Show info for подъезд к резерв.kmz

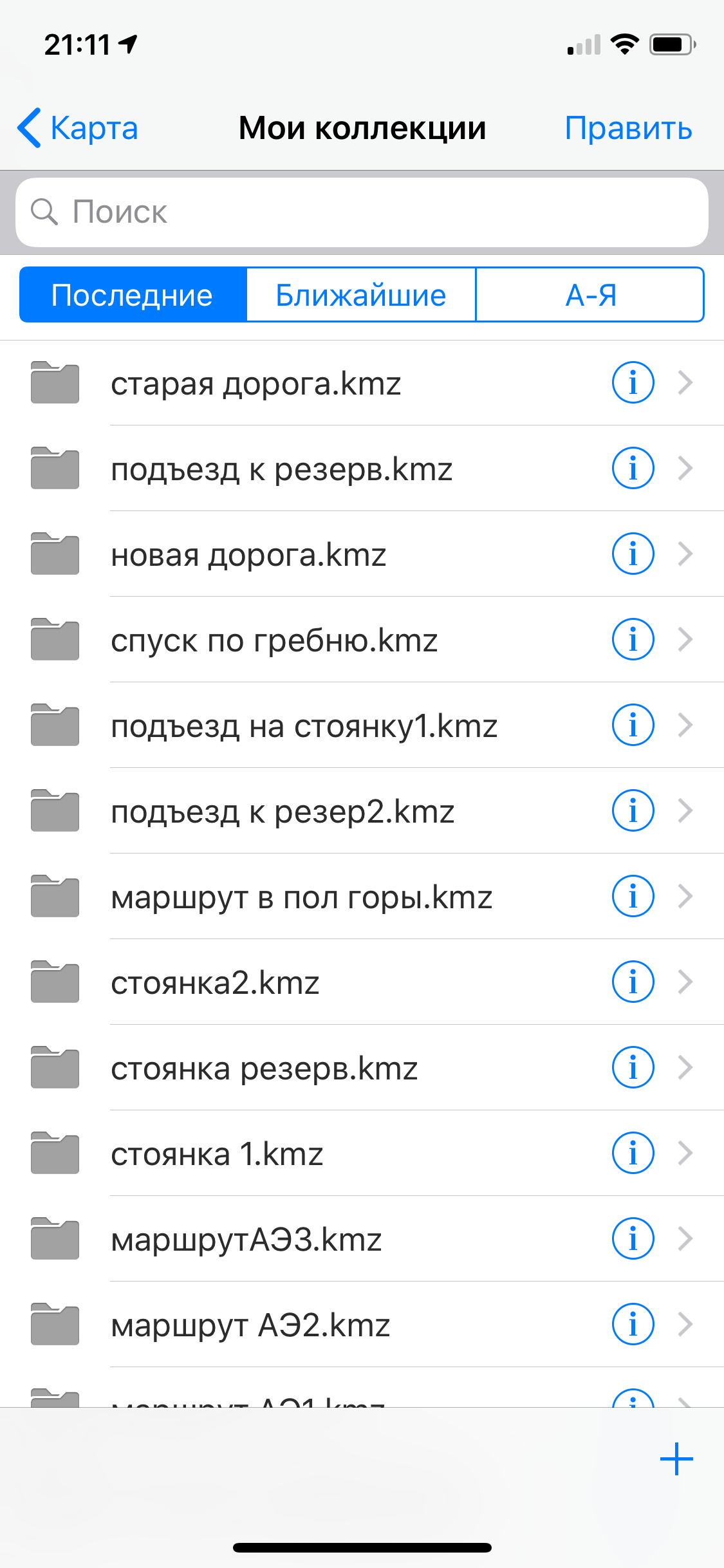pos(633,468)
